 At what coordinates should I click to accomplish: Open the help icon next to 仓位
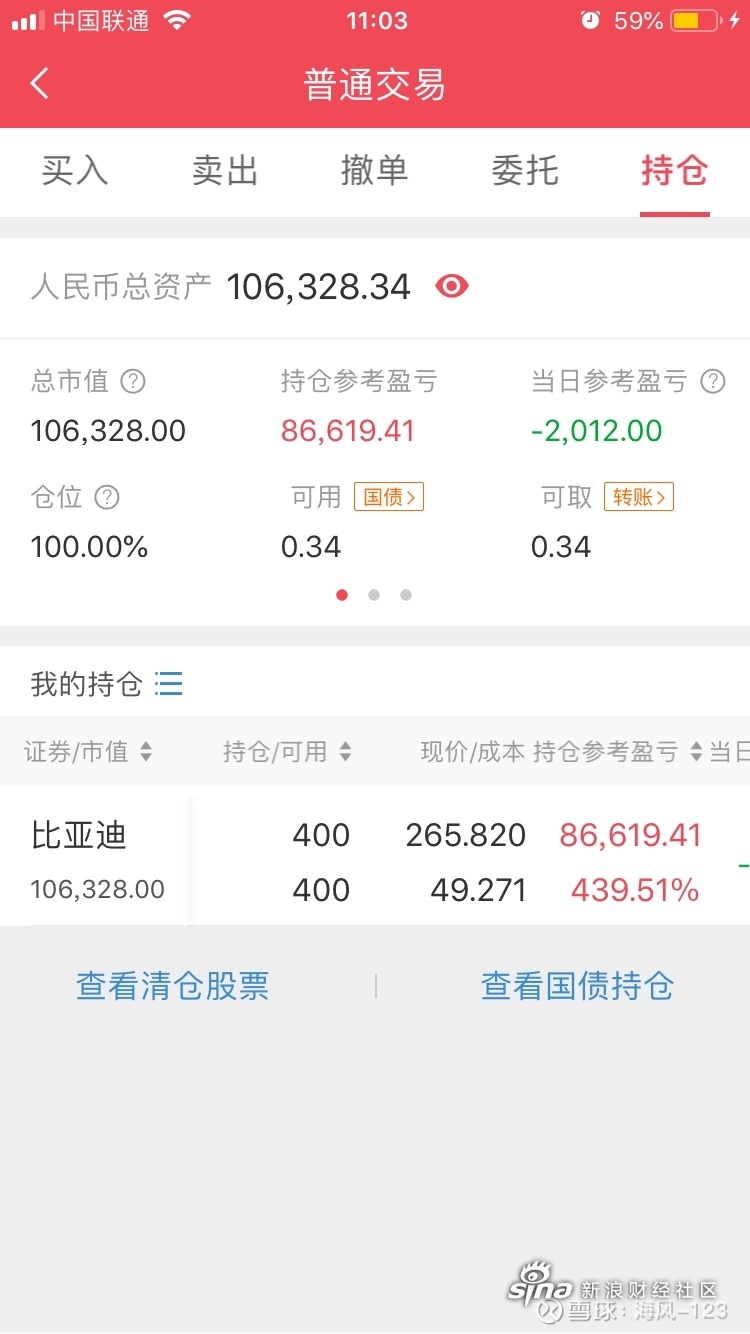tap(107, 497)
